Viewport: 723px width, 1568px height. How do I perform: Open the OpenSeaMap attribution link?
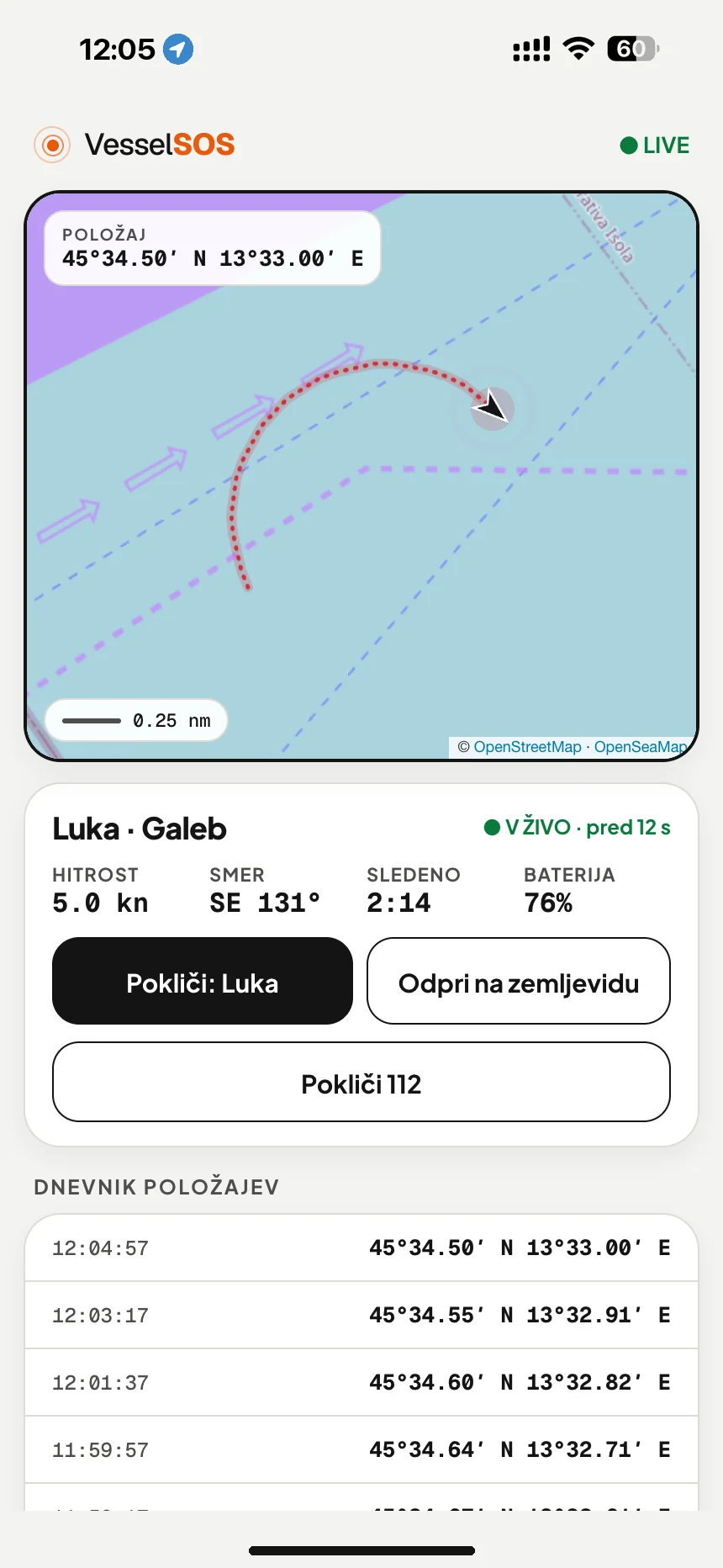[x=641, y=747]
